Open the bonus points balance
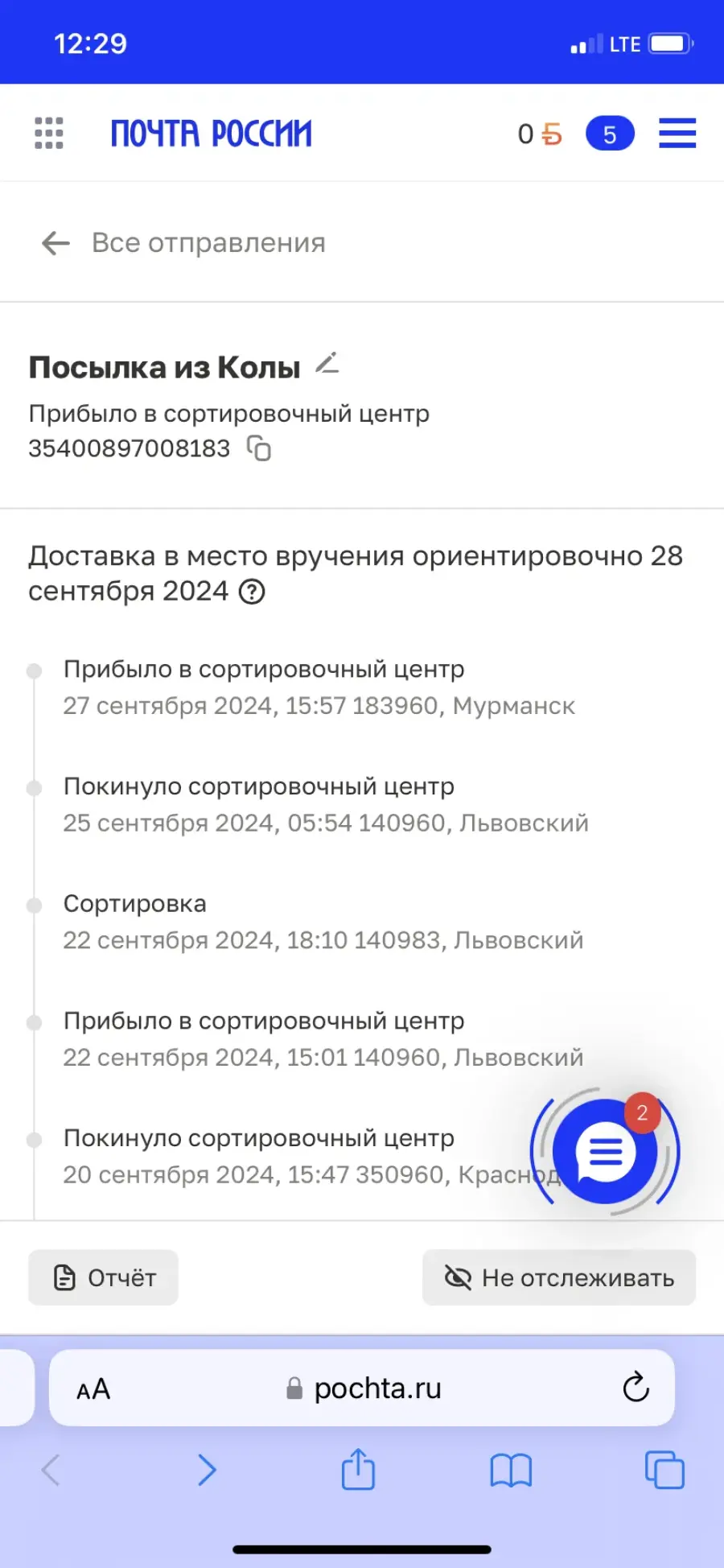Viewport: 724px width, 1568px height. 540,134
